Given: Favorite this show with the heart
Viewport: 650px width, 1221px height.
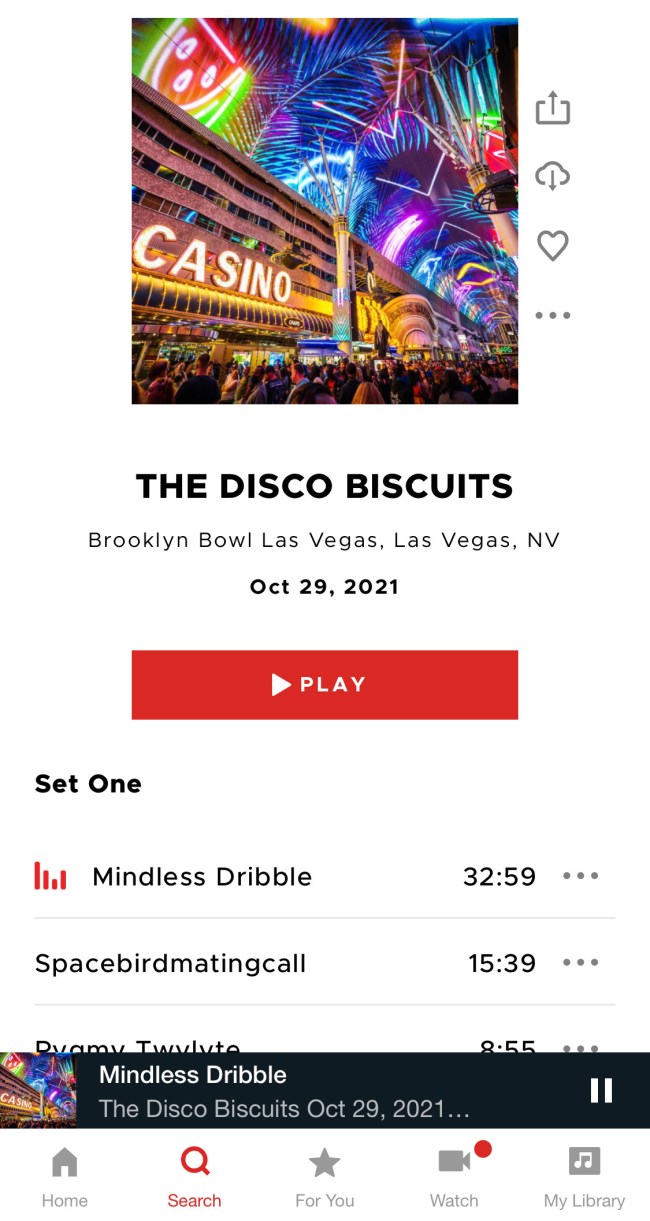Looking at the screenshot, I should coord(552,245).
